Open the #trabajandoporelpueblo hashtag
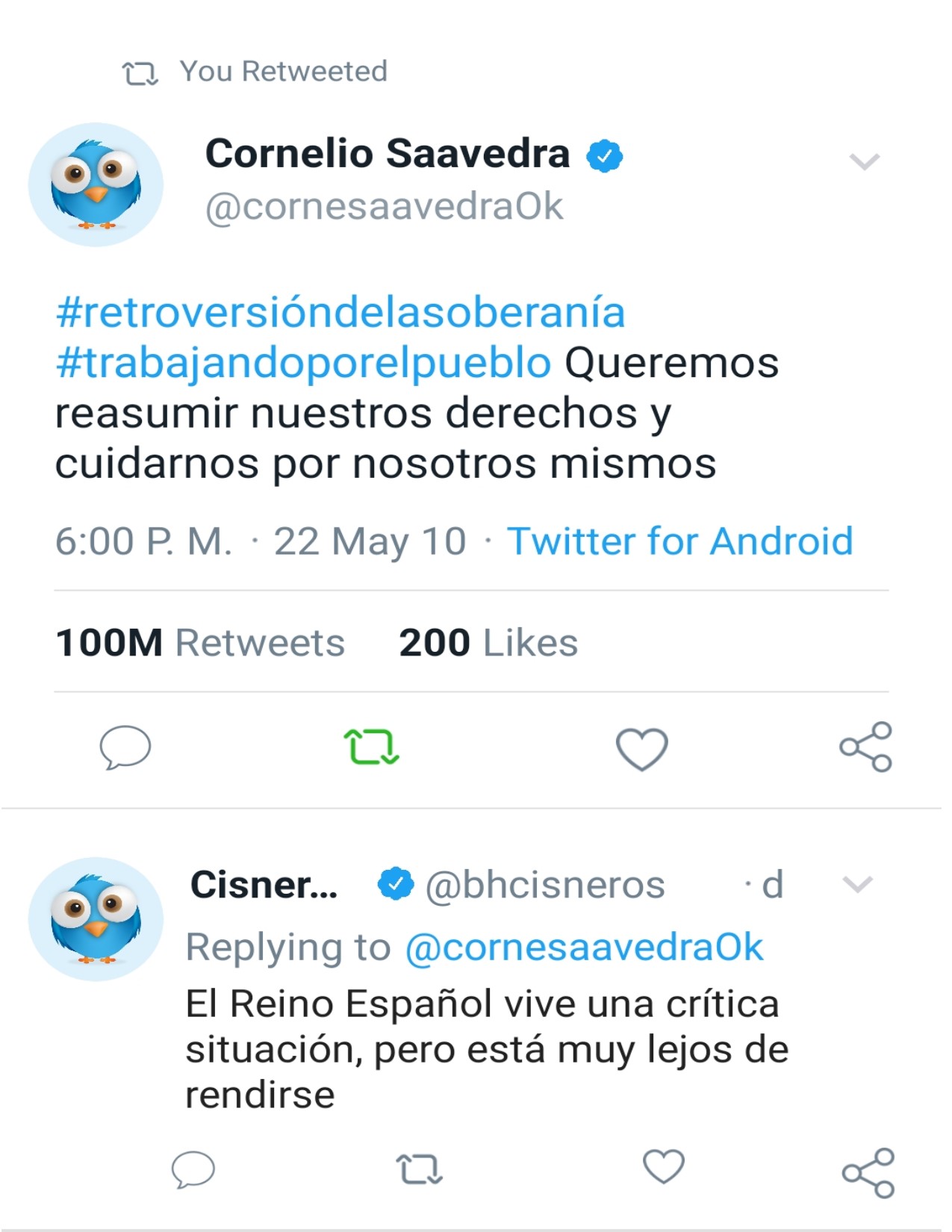Screen dimensions: 952x1232 point(304,363)
